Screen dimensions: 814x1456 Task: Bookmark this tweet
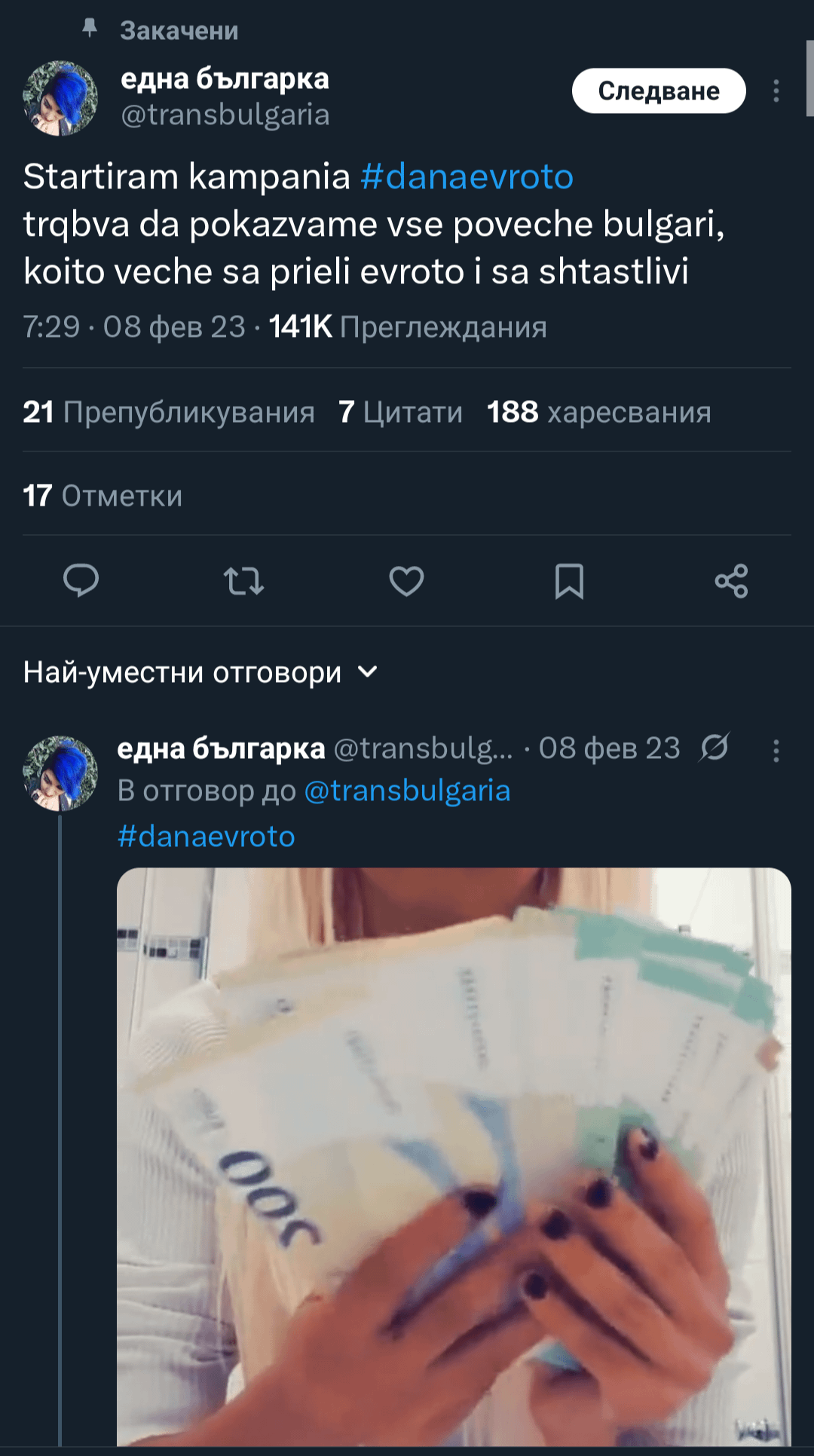[569, 581]
